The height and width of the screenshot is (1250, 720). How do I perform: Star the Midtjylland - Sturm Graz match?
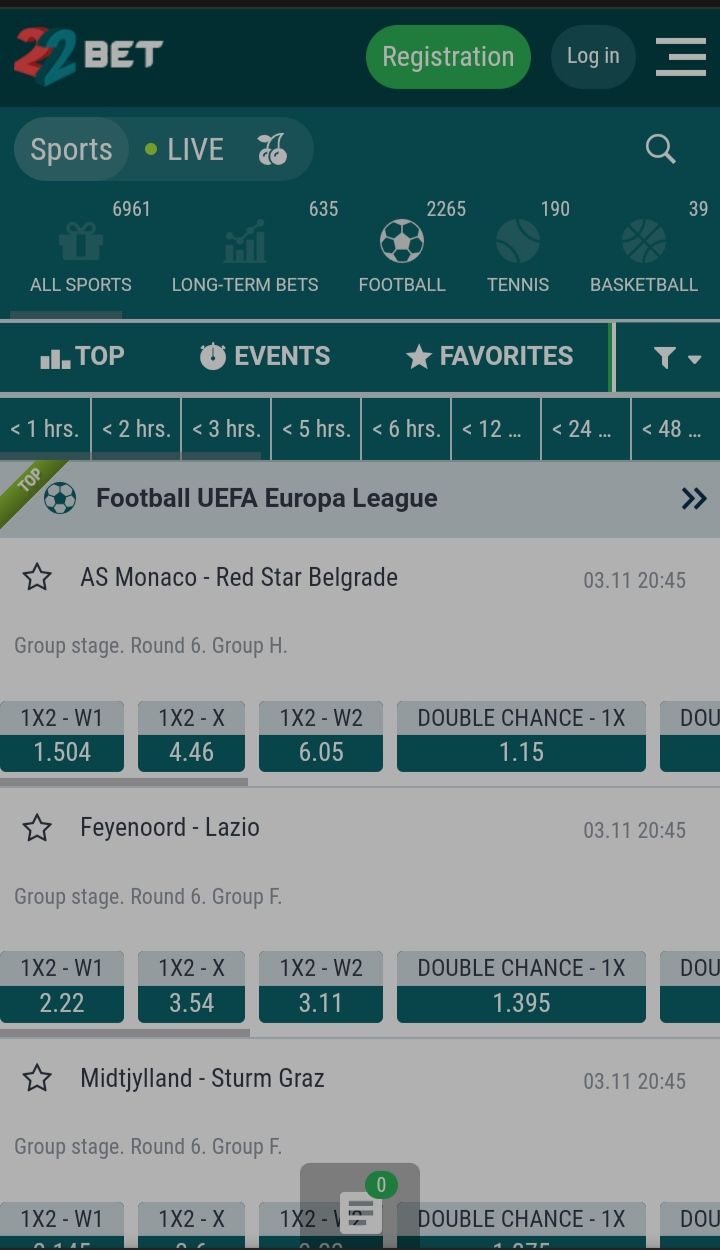click(37, 1078)
